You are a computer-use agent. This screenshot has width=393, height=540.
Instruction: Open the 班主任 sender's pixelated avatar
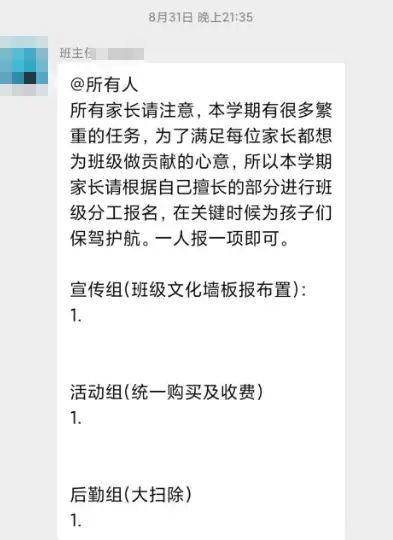point(24,66)
